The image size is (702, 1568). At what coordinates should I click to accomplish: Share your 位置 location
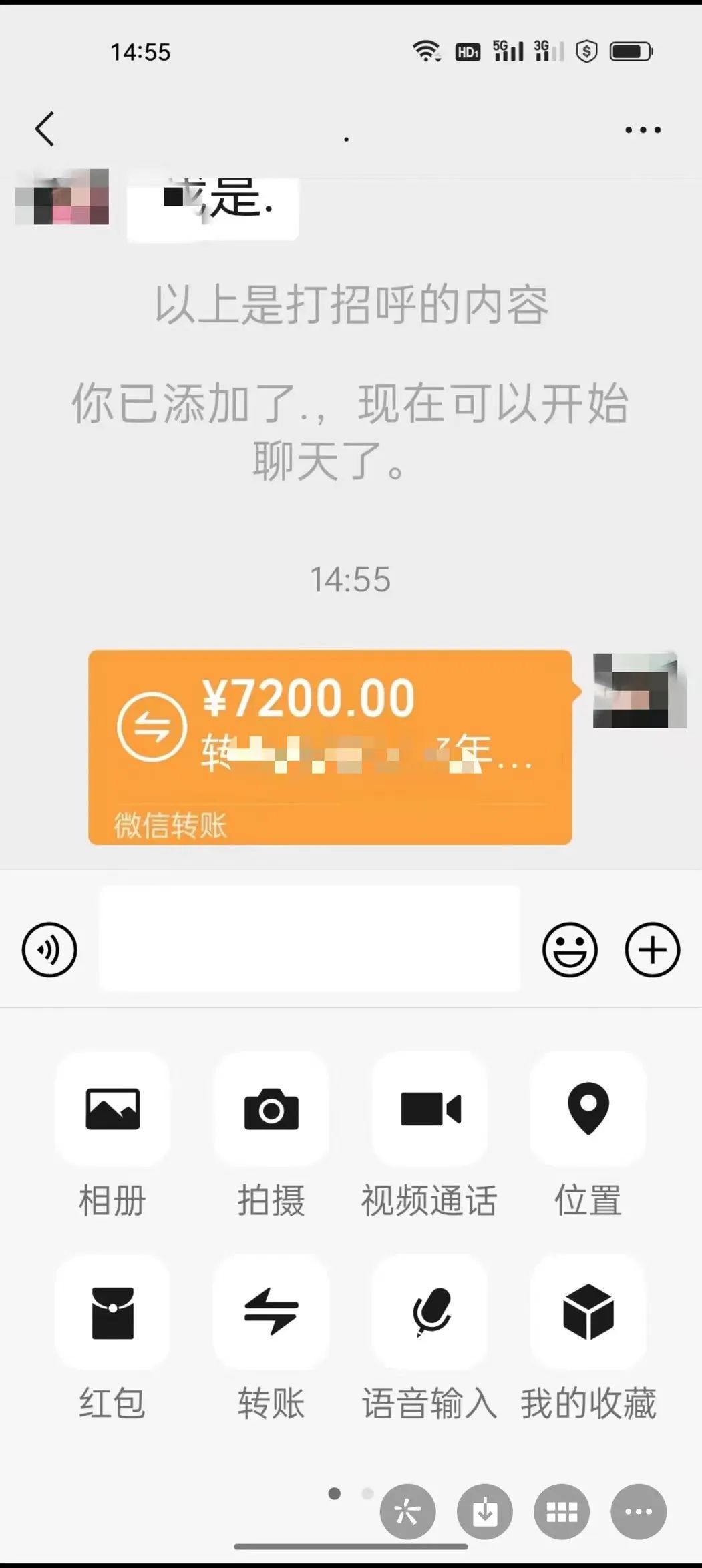588,1109
